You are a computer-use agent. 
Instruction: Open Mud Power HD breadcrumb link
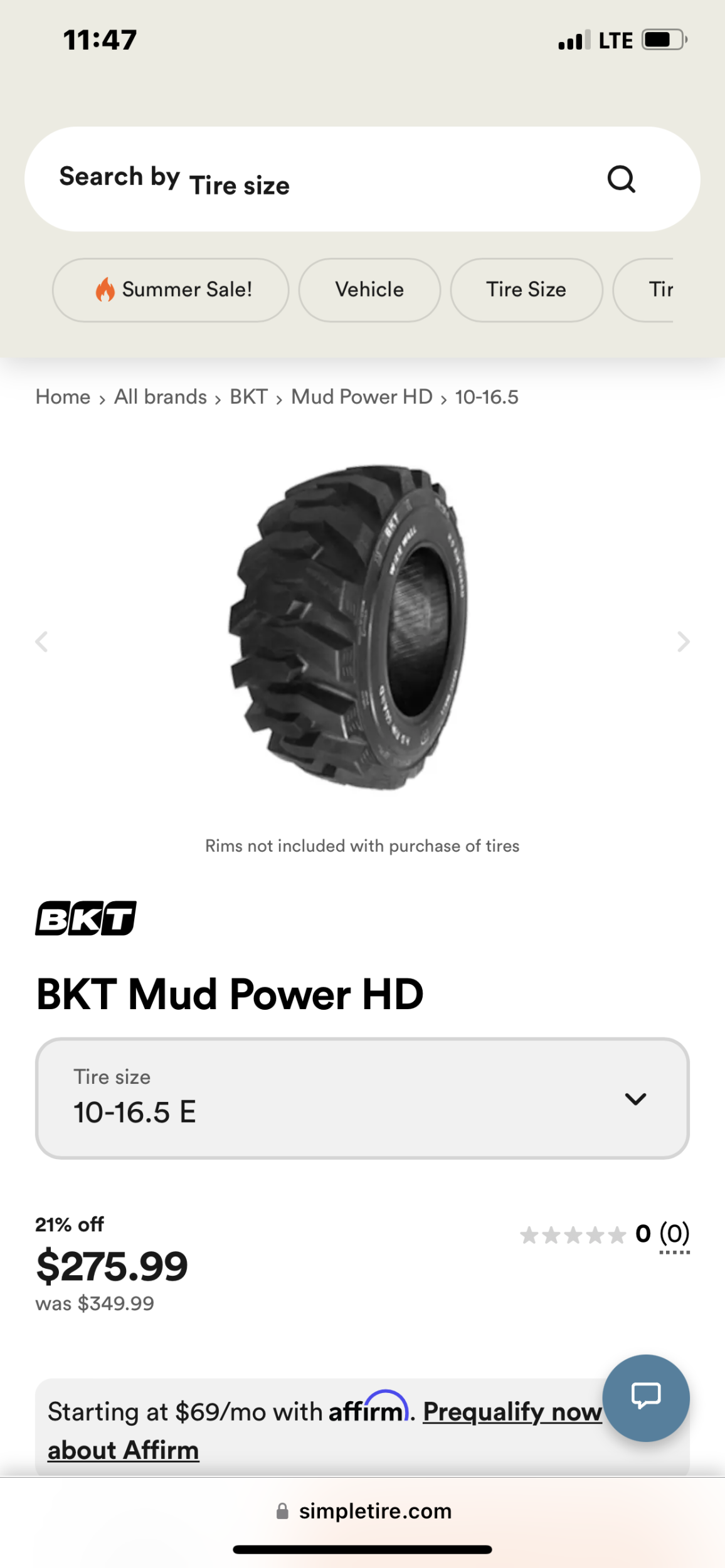point(362,397)
